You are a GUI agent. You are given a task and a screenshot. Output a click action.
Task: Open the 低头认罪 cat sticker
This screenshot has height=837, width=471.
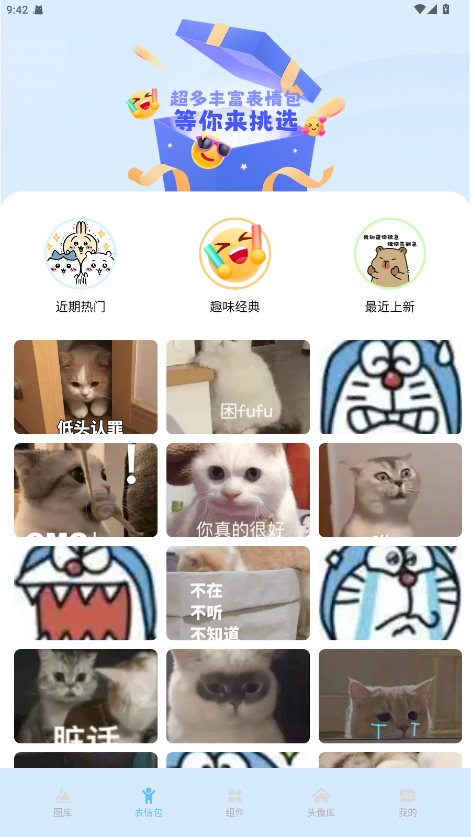(x=85, y=386)
